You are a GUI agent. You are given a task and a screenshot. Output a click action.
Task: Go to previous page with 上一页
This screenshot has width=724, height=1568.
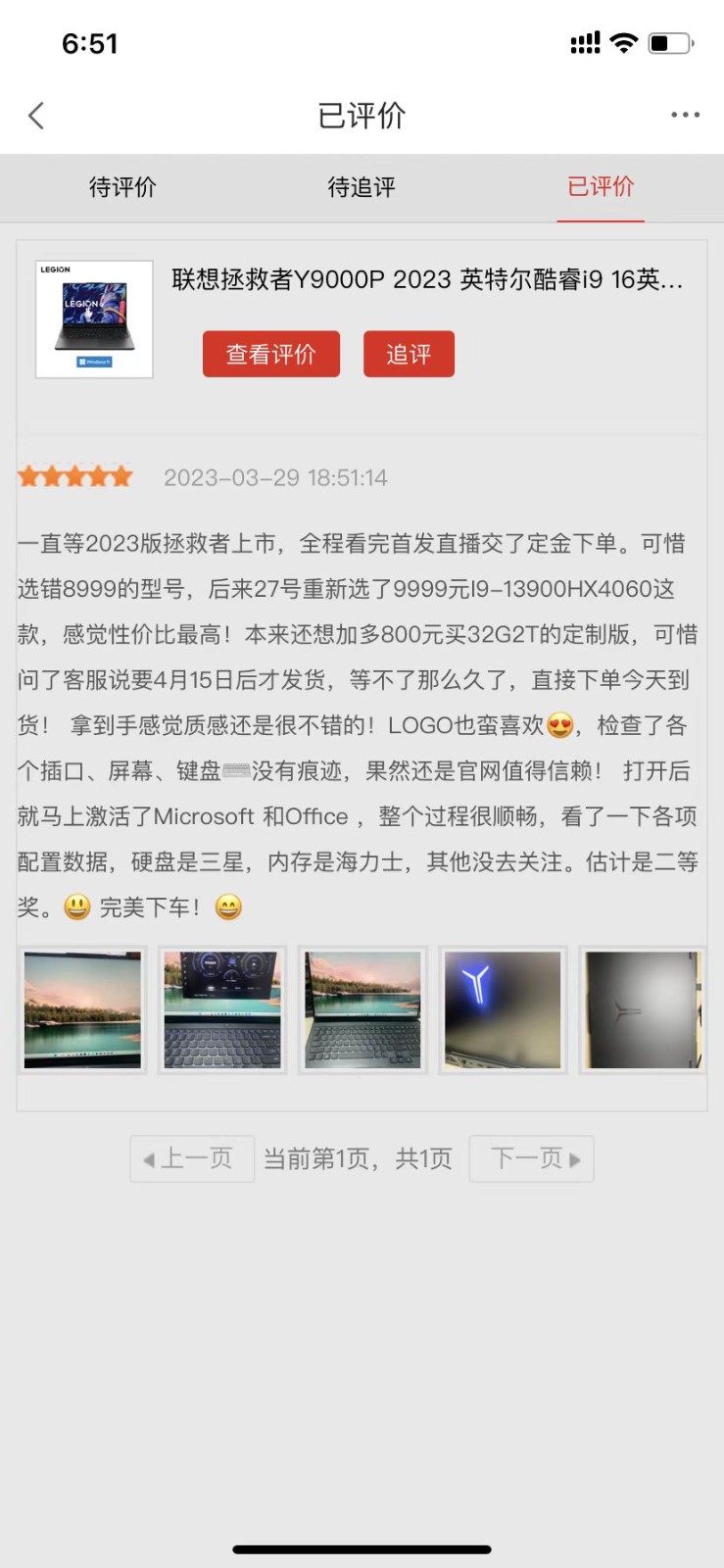pyautogui.click(x=192, y=1159)
